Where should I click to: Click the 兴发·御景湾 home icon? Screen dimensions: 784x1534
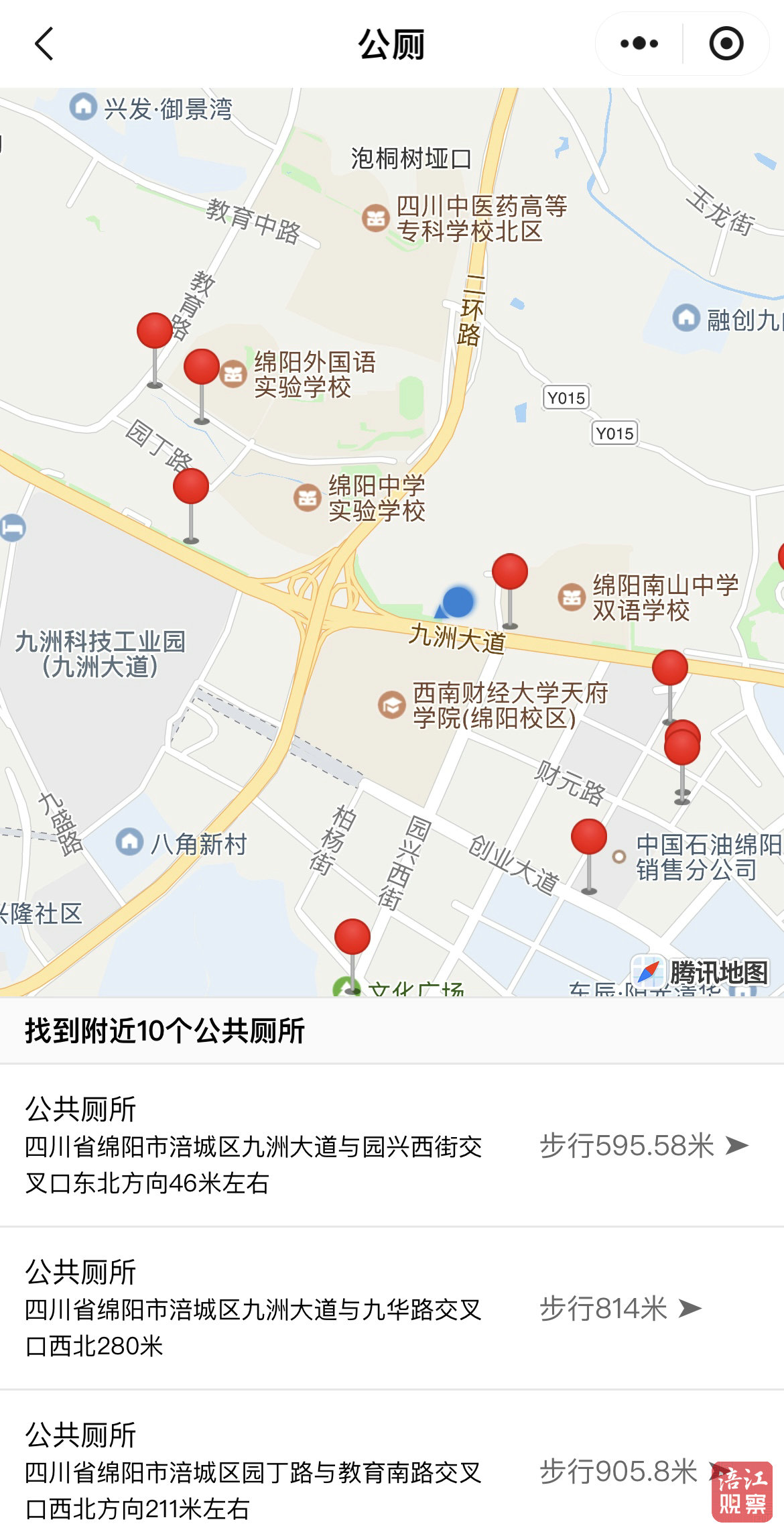tap(82, 107)
